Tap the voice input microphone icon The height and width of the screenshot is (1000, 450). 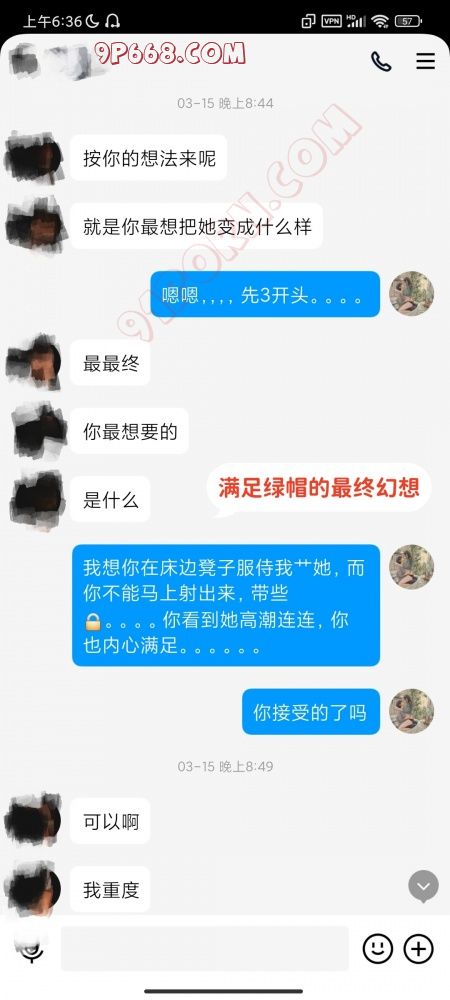coord(31,948)
